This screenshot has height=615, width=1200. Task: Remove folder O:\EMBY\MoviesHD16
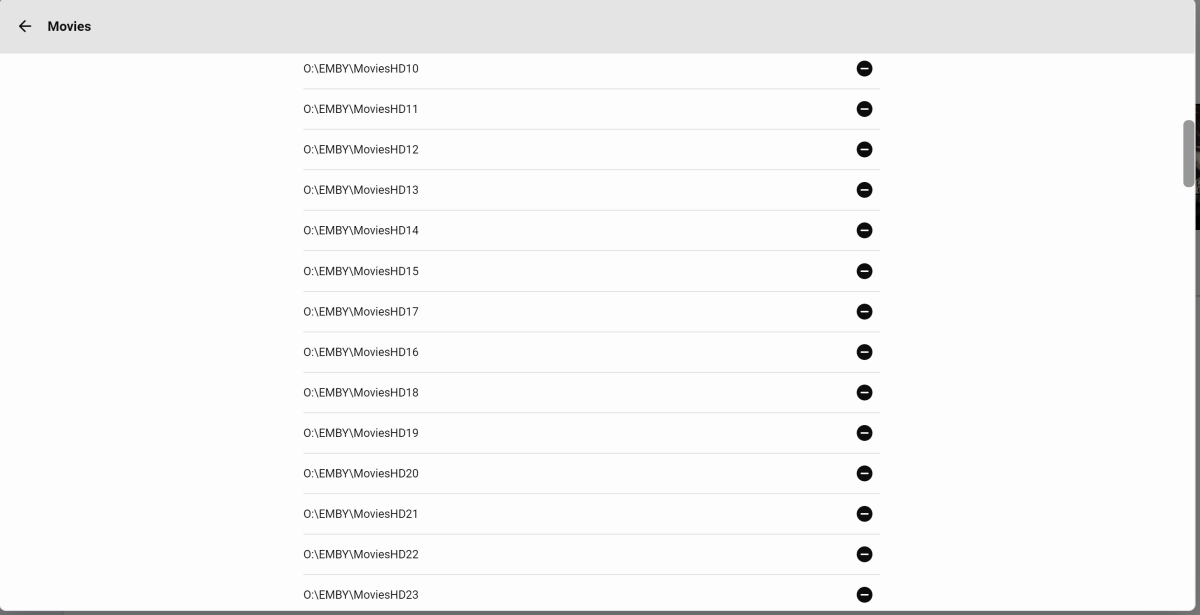coord(864,352)
